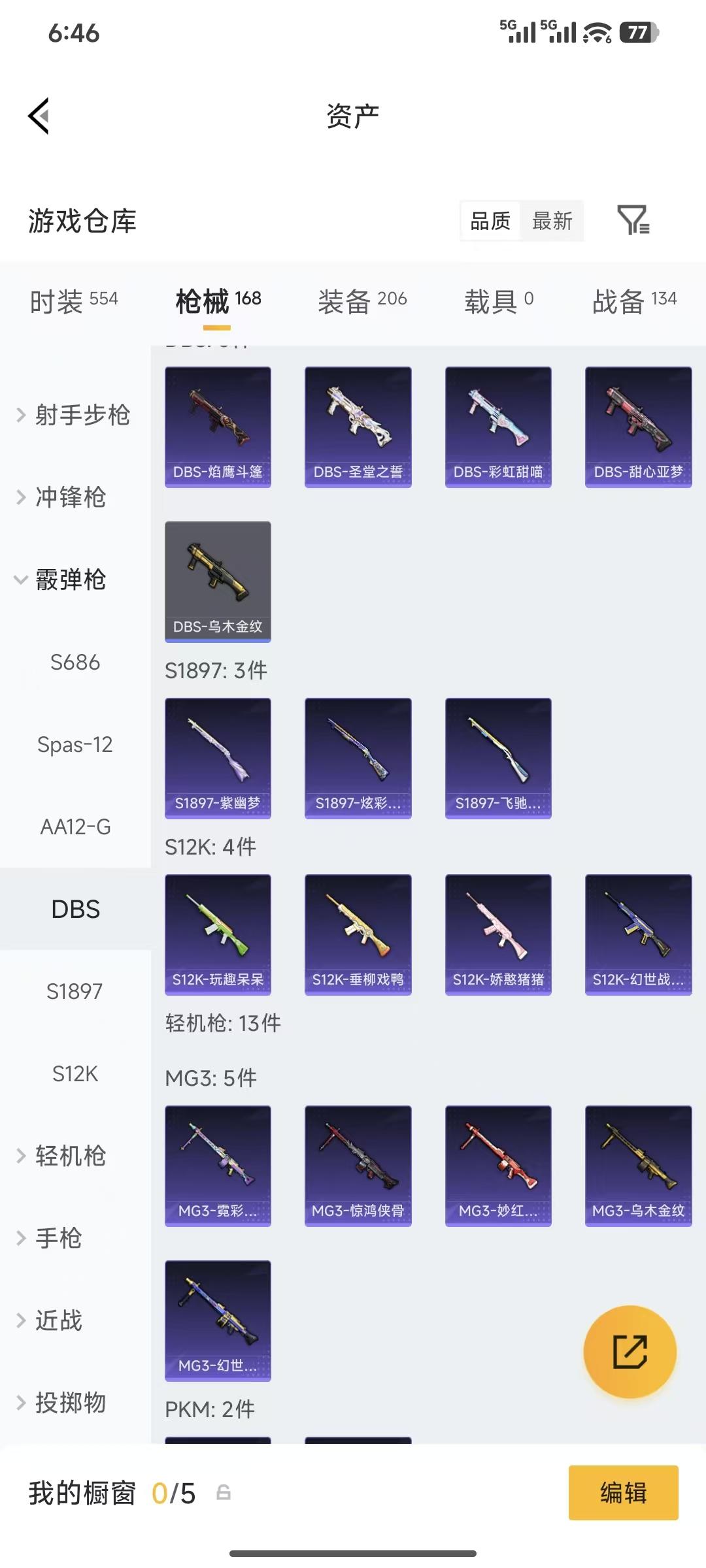Open the S12K-娇憨猪猪 skin tile
The width and height of the screenshot is (706, 1568).
pos(498,934)
